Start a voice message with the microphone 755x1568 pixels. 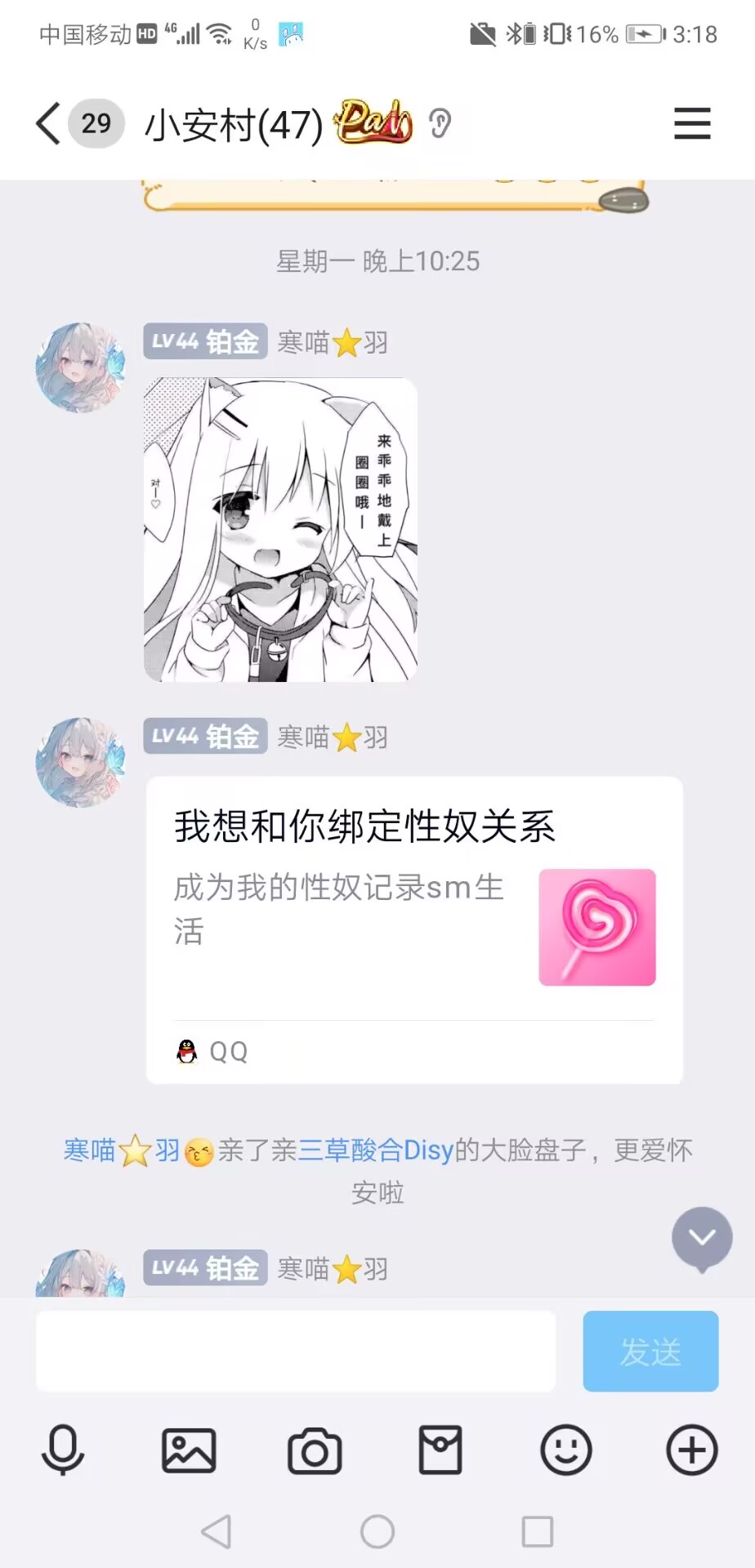coord(63,1450)
